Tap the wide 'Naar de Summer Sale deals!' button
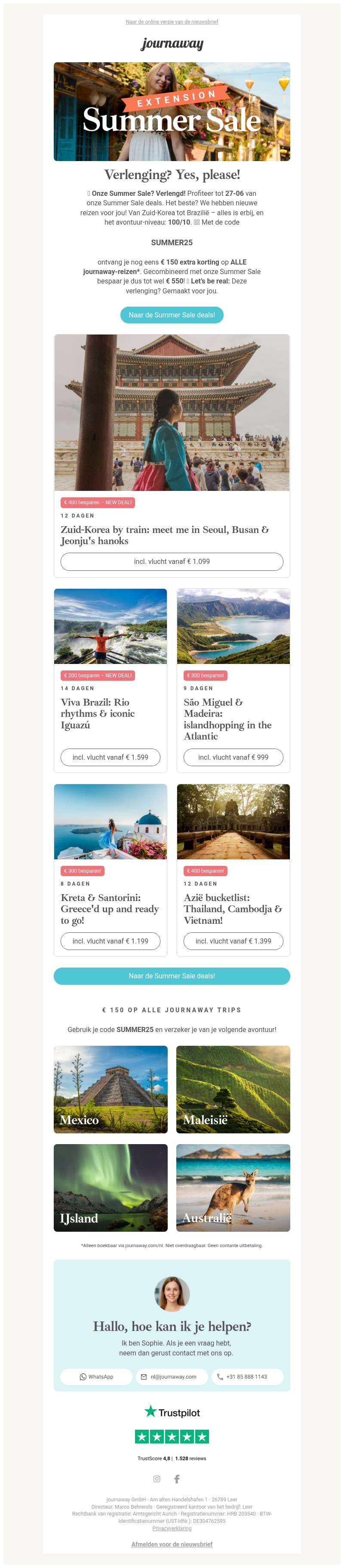 pos(172,976)
